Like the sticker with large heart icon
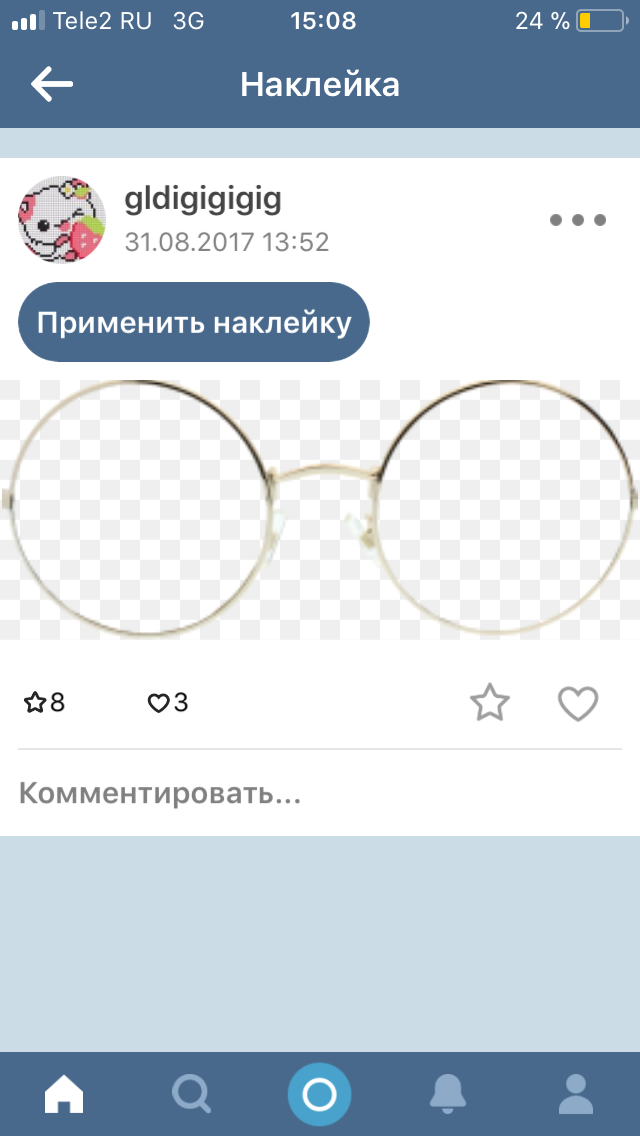This screenshot has height=1136, width=640. [578, 703]
